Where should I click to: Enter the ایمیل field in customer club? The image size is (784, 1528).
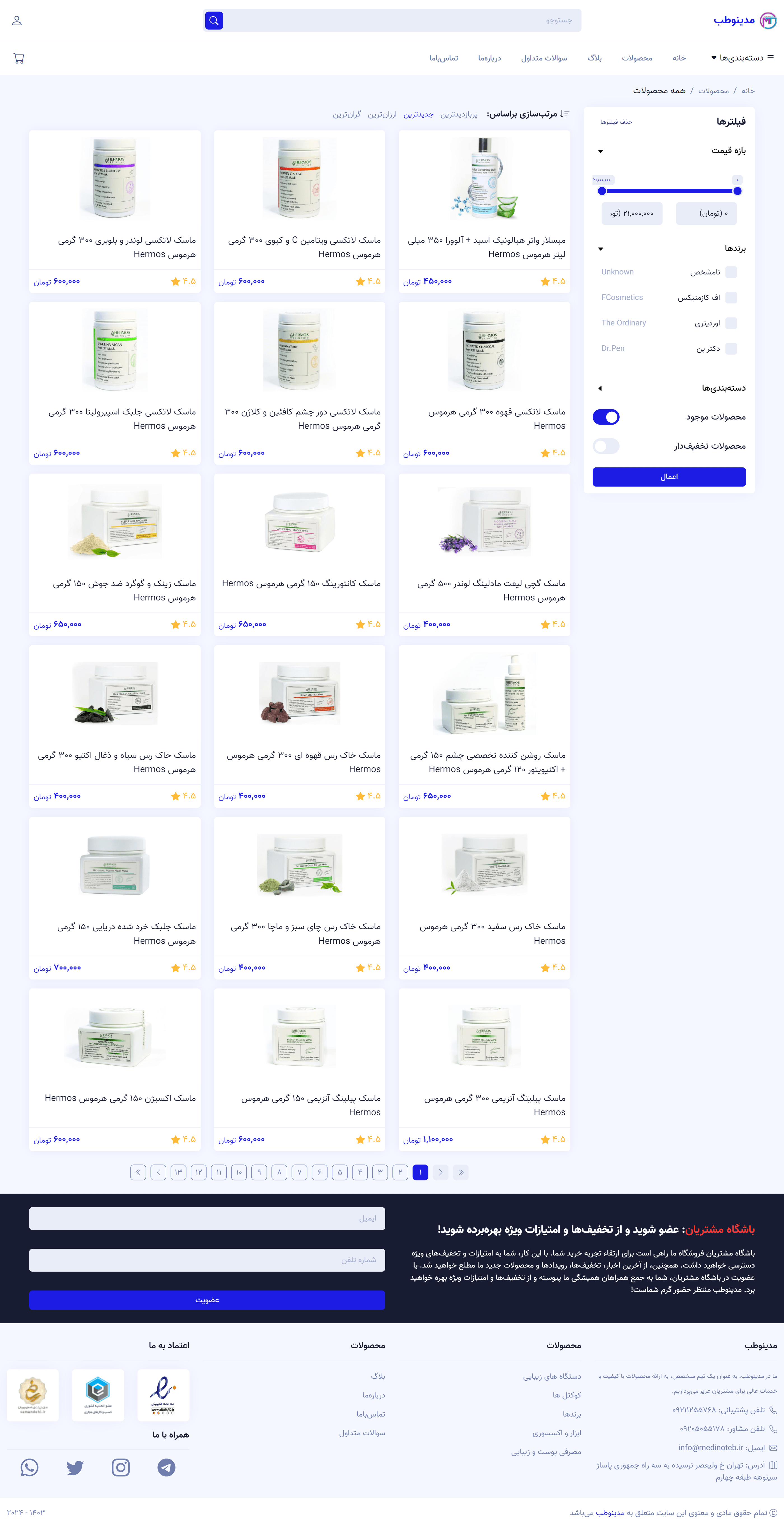(207, 1218)
